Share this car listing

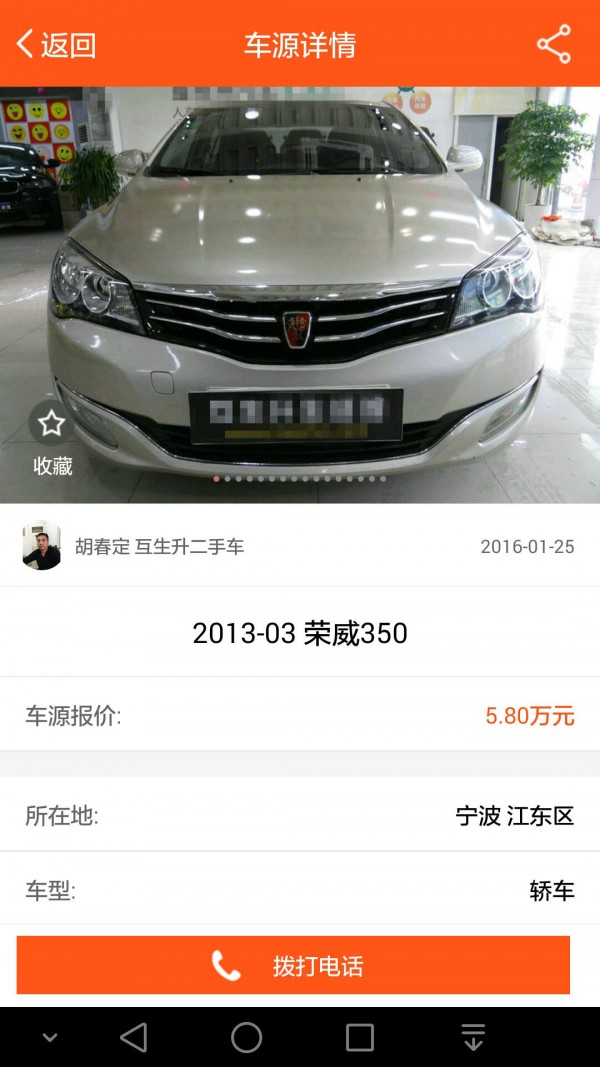(553, 45)
